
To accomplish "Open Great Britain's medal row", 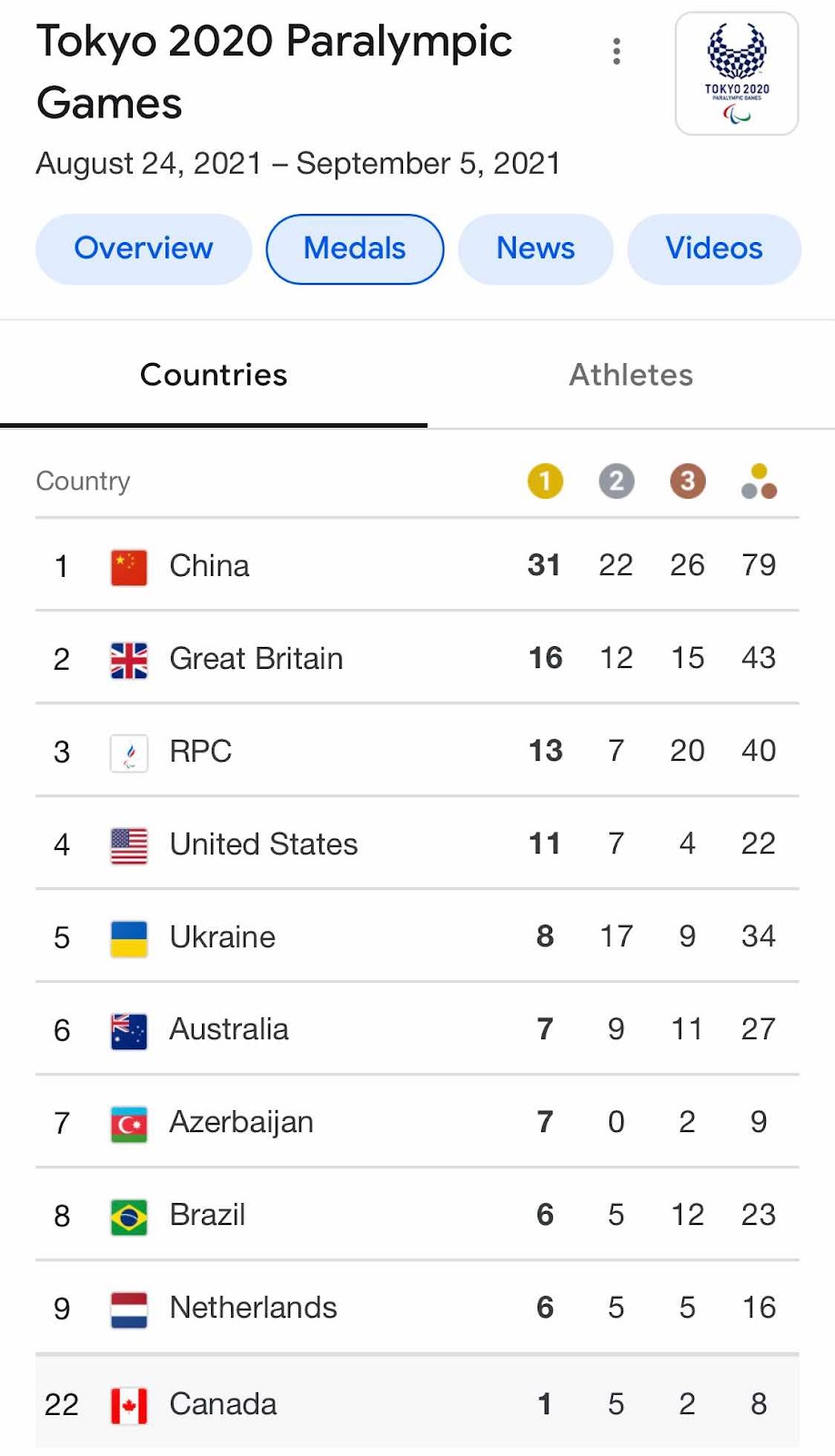I will tap(417, 658).
